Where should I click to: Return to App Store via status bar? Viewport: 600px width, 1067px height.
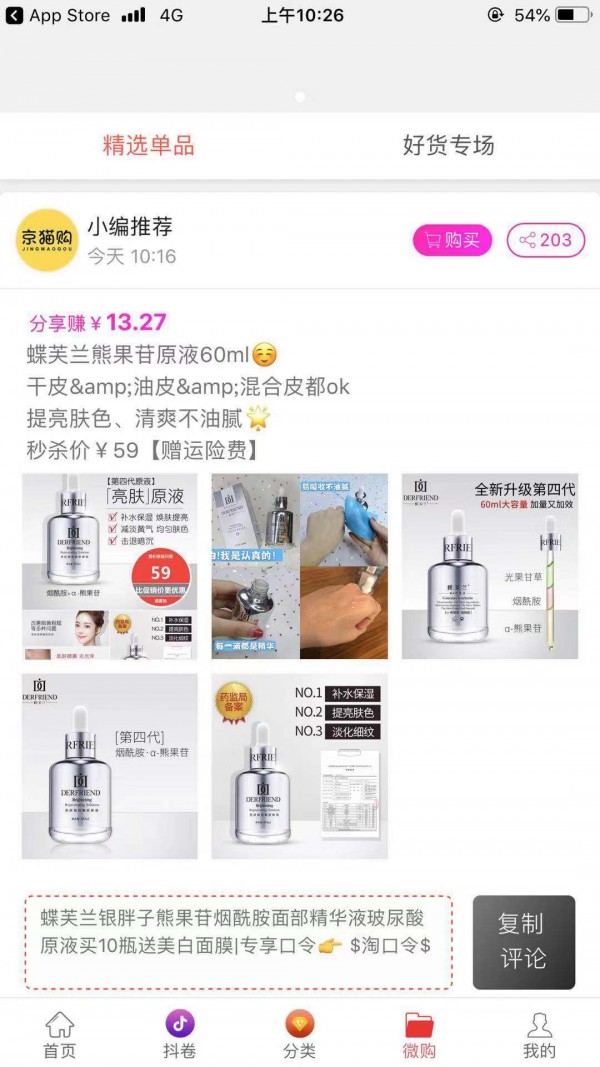tap(58, 15)
